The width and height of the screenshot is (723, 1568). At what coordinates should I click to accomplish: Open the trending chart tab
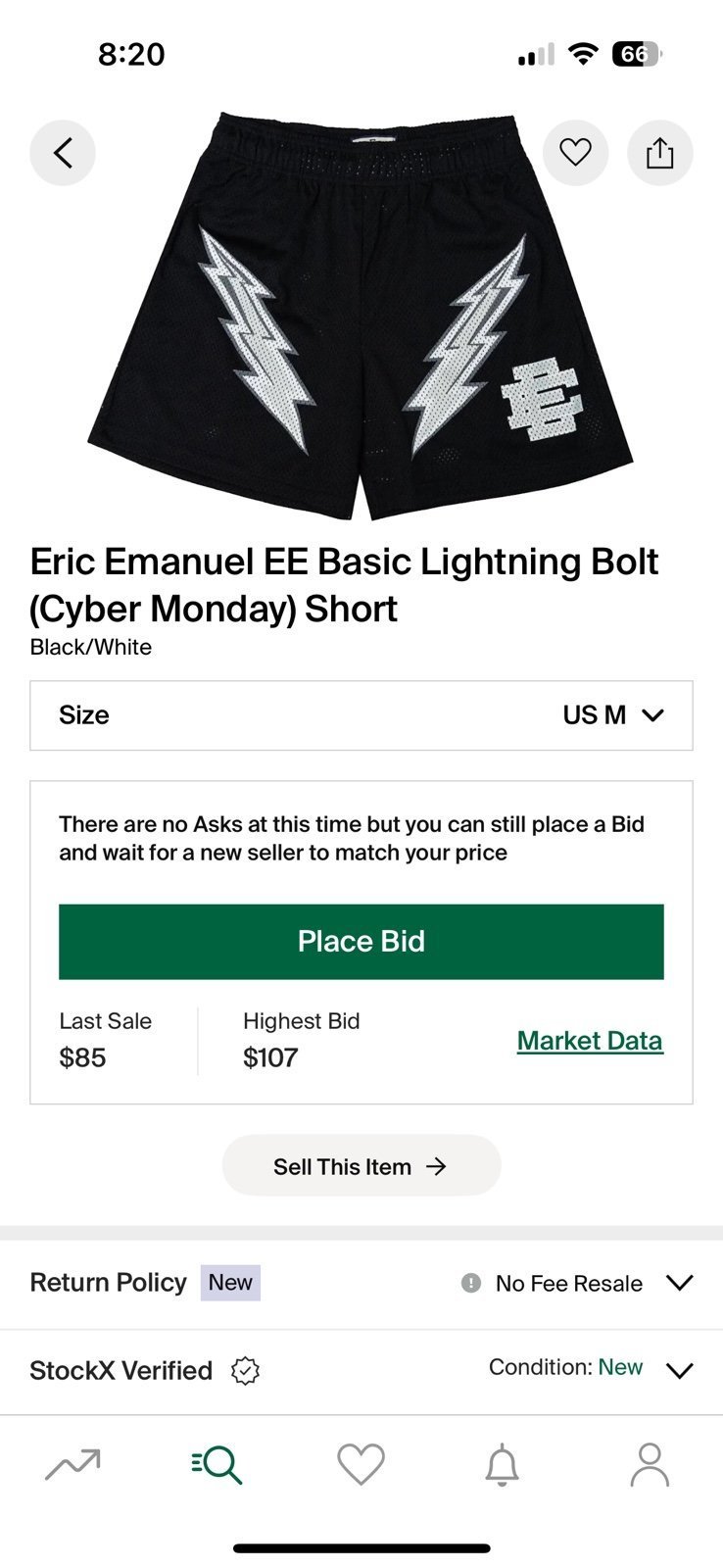[x=73, y=1464]
